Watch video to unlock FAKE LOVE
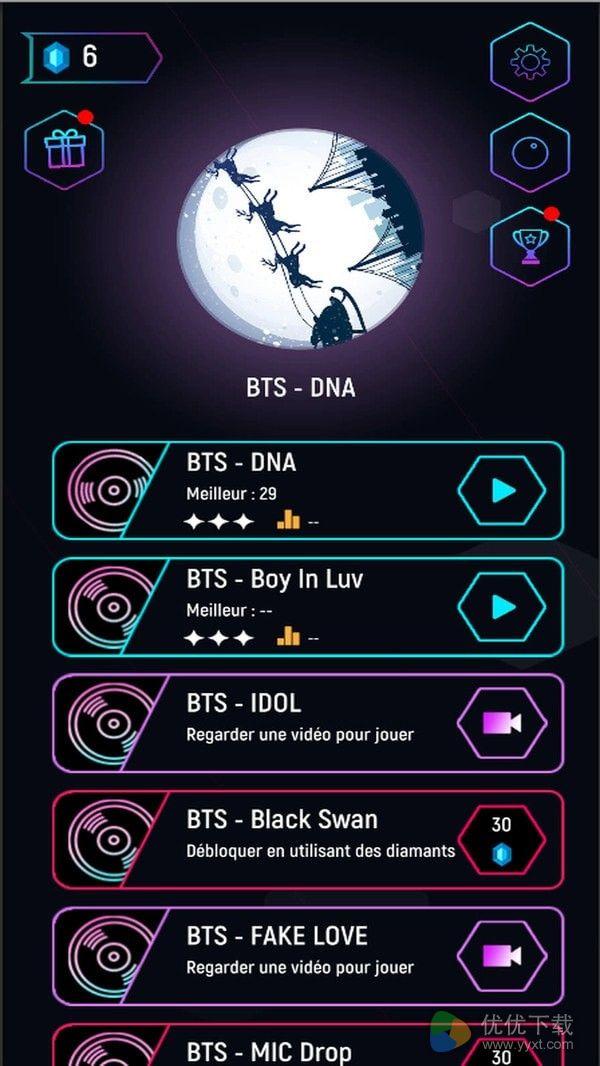 coord(502,956)
